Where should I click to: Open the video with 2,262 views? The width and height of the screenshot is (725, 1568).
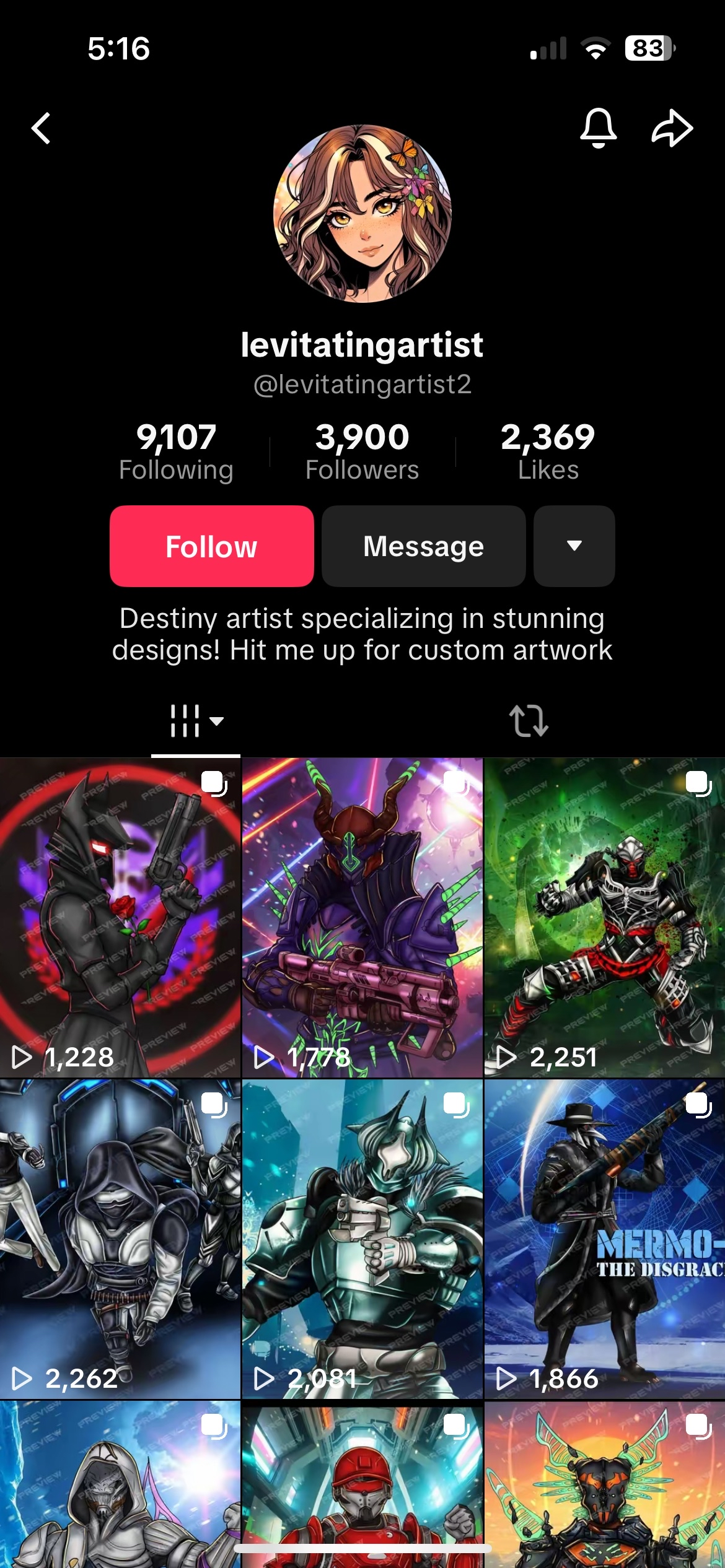[x=120, y=1240]
